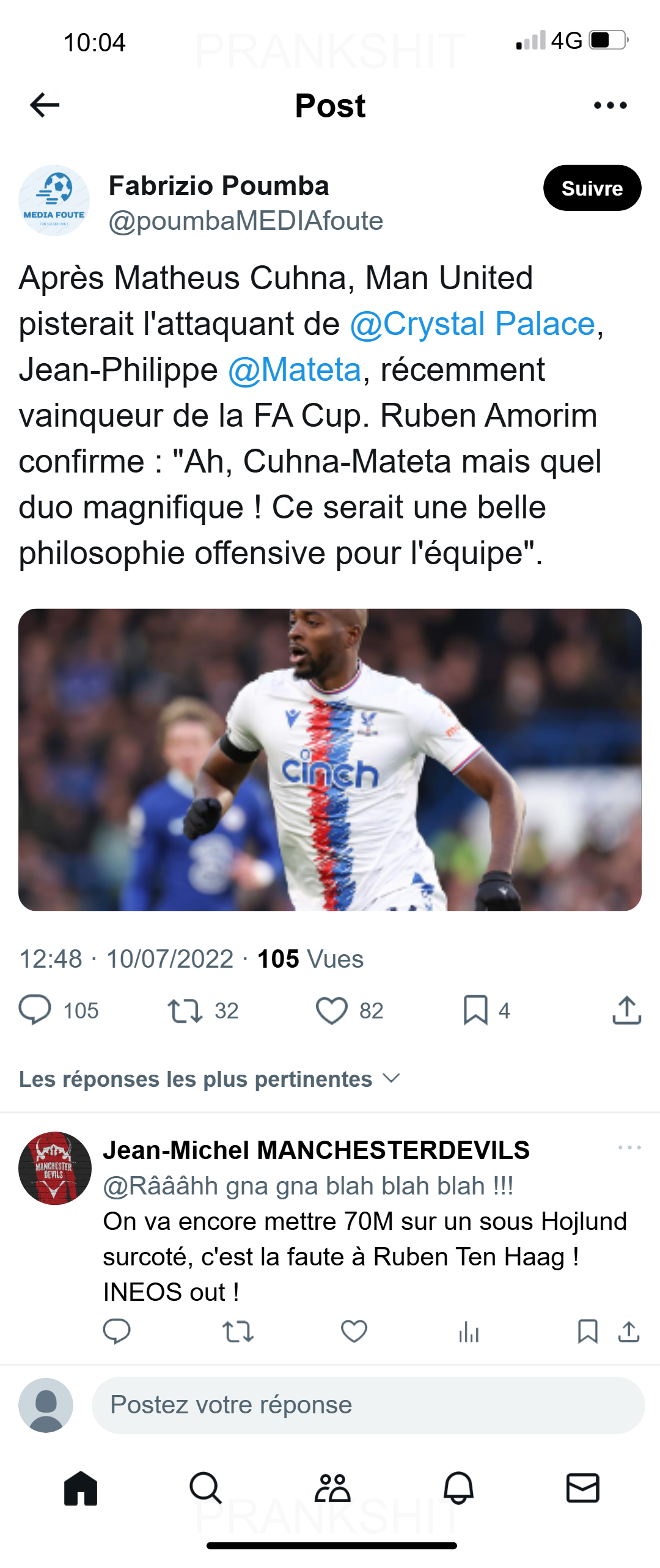View the Crystal Palace player photo
The height and width of the screenshot is (1568, 660).
click(330, 759)
